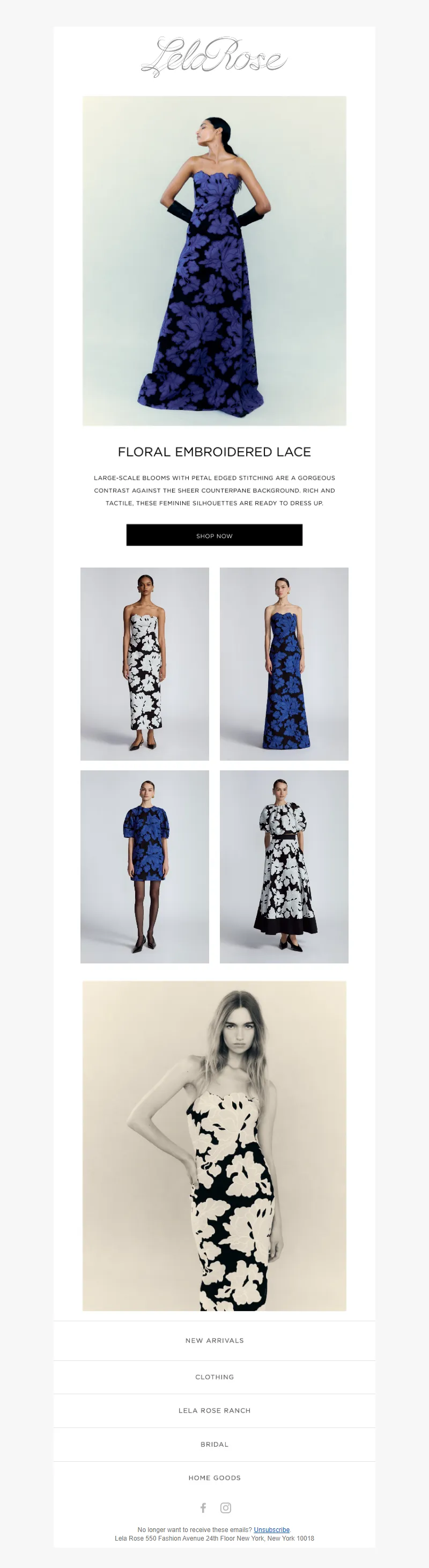Open the Instagram icon
The image size is (429, 1568).
pyautogui.click(x=226, y=1507)
